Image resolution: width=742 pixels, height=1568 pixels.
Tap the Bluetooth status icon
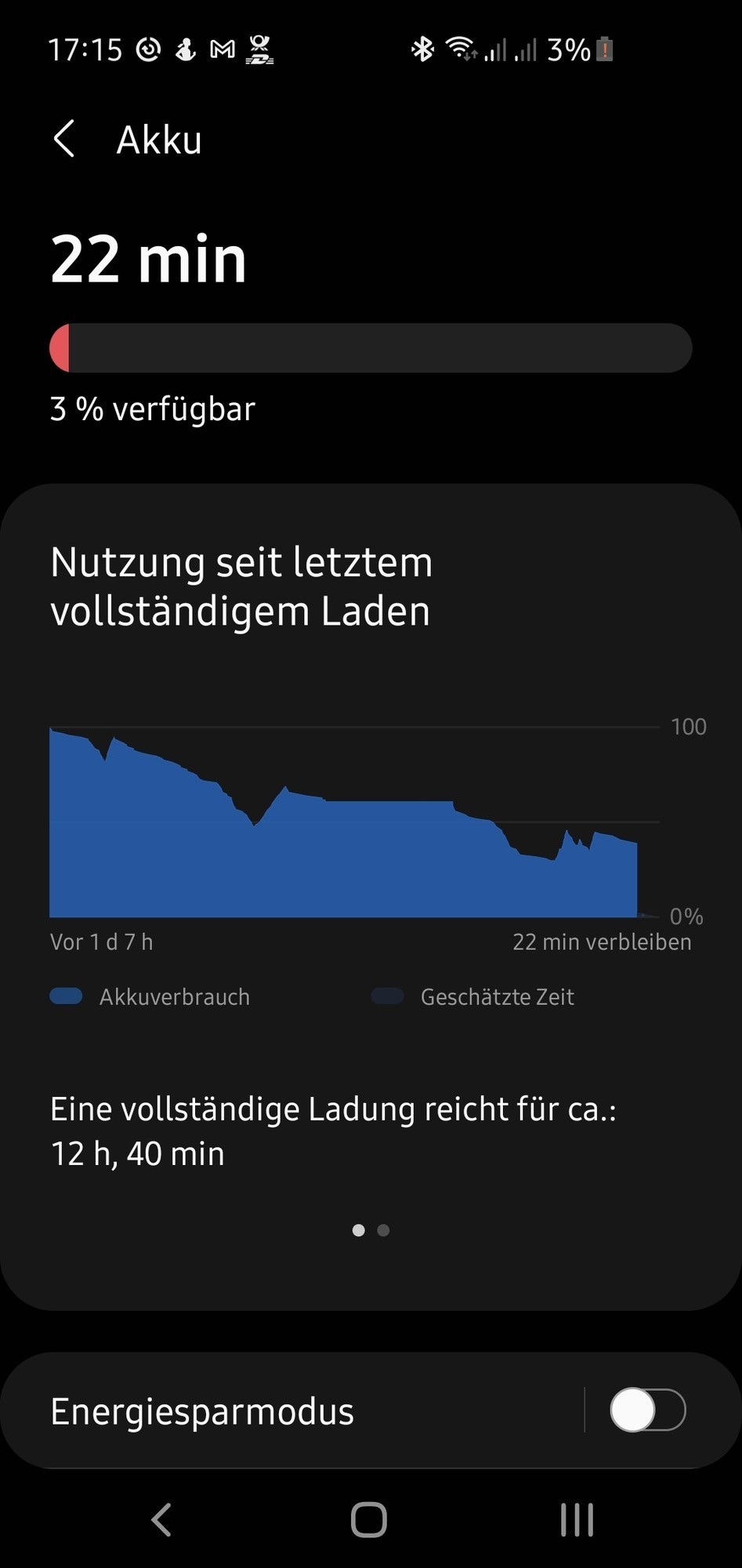pos(423,49)
